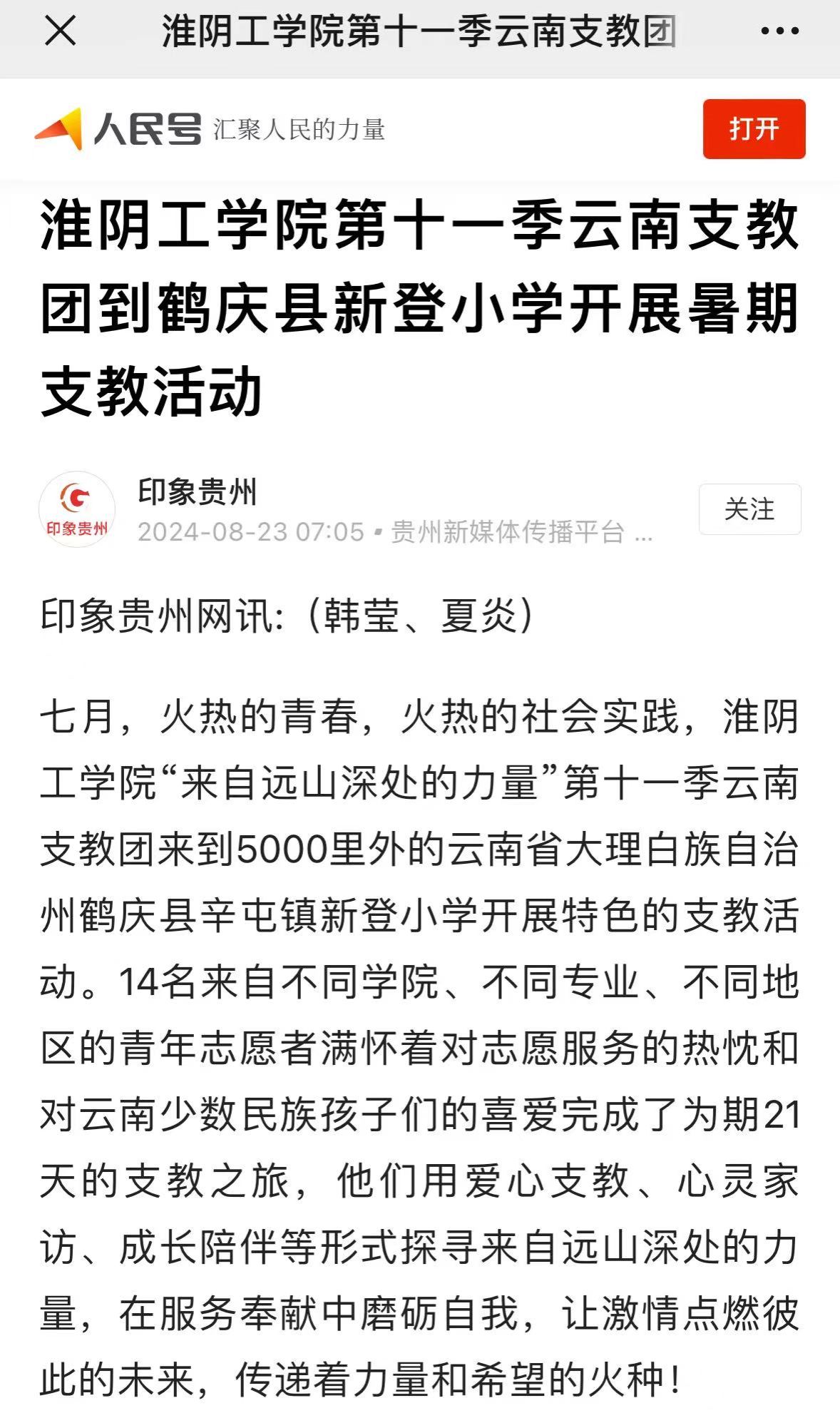Viewport: 840px width, 1413px height.
Task: Open the three-dot overflow menu
Action: coord(779,31)
